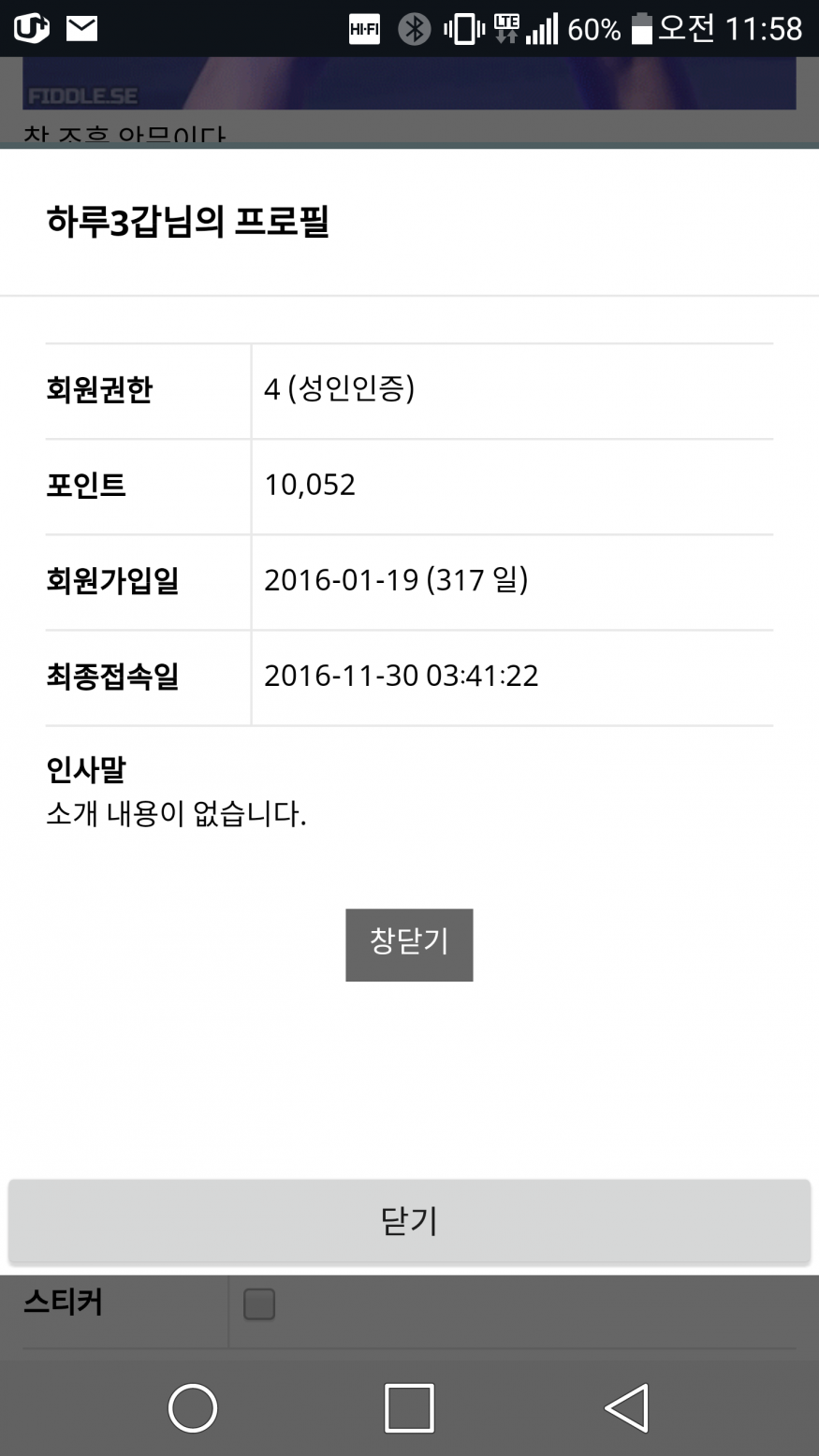Viewport: 819px width, 1456px height.
Task: Dismiss the dialog with the 닫기 button
Action: click(409, 1221)
